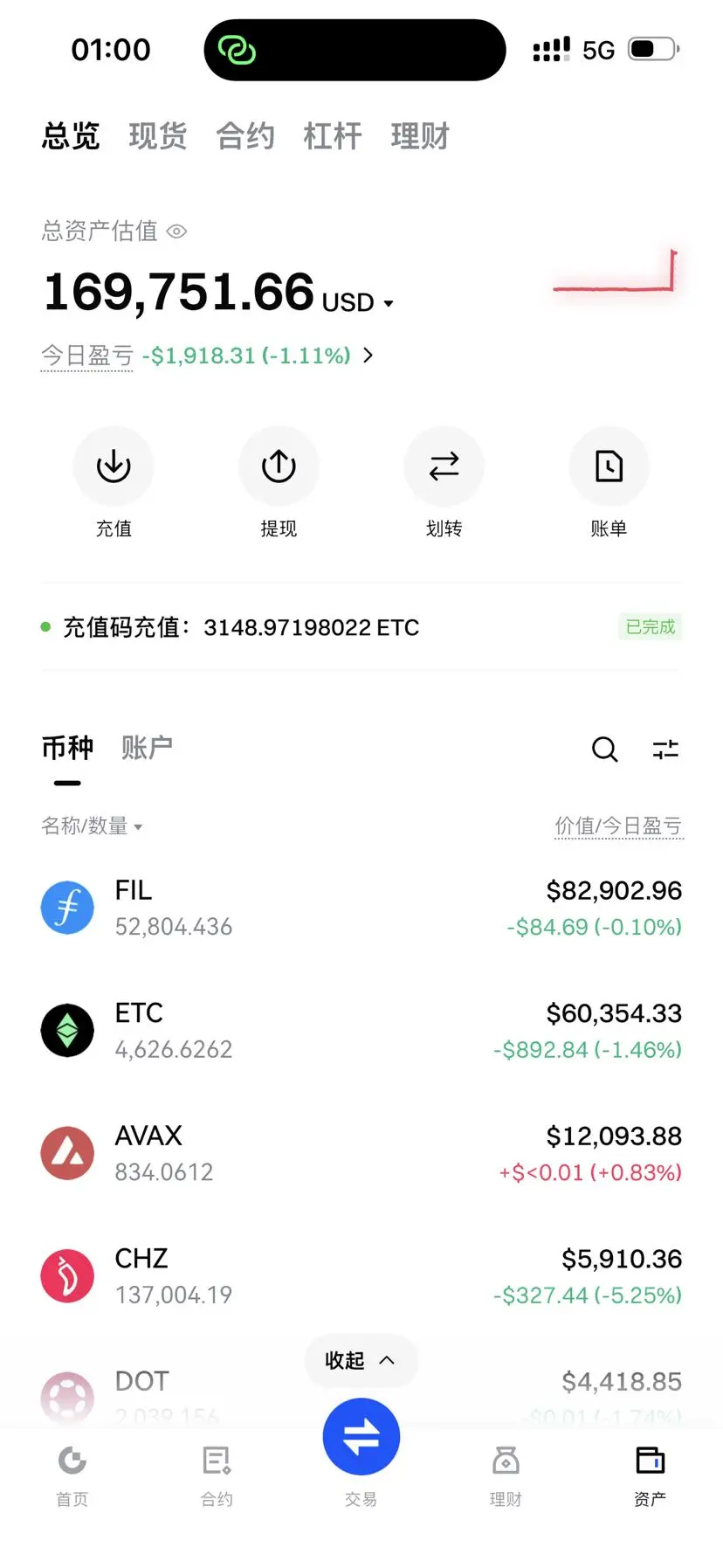
Task: Search coins with the magnifier icon
Action: (604, 749)
